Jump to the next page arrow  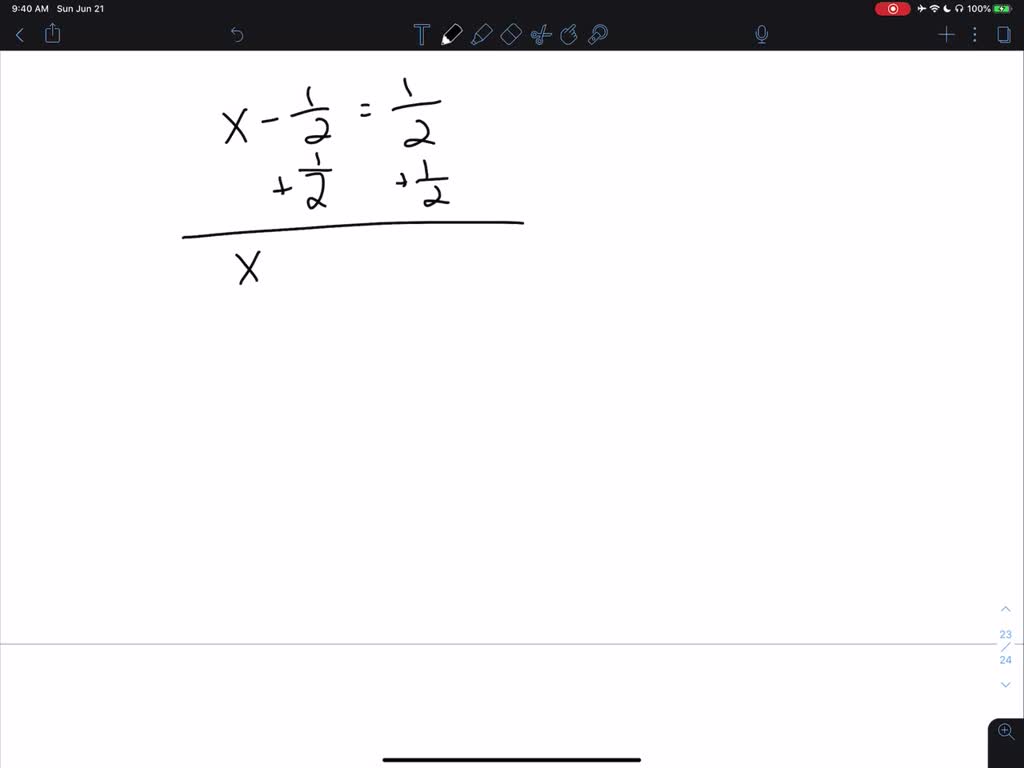(x=1005, y=685)
